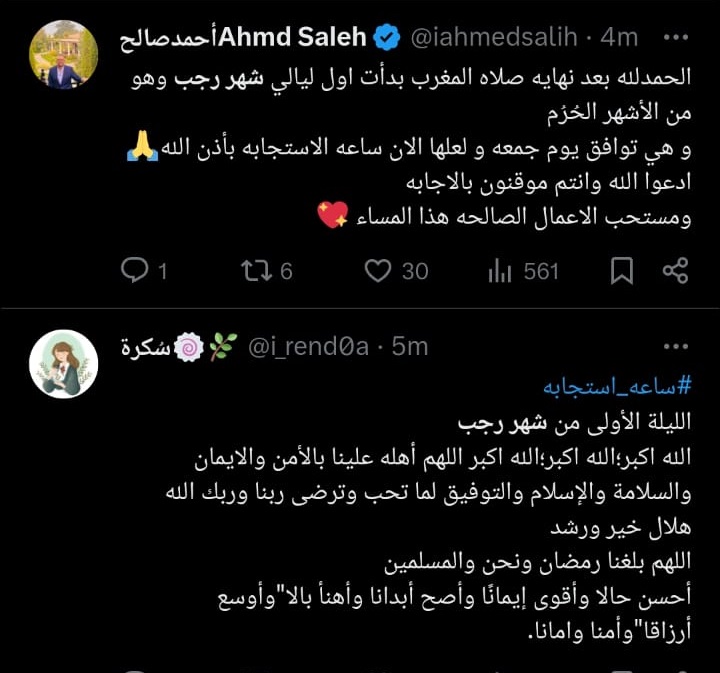Open @i_rend0a's profile avatar

tap(64, 365)
